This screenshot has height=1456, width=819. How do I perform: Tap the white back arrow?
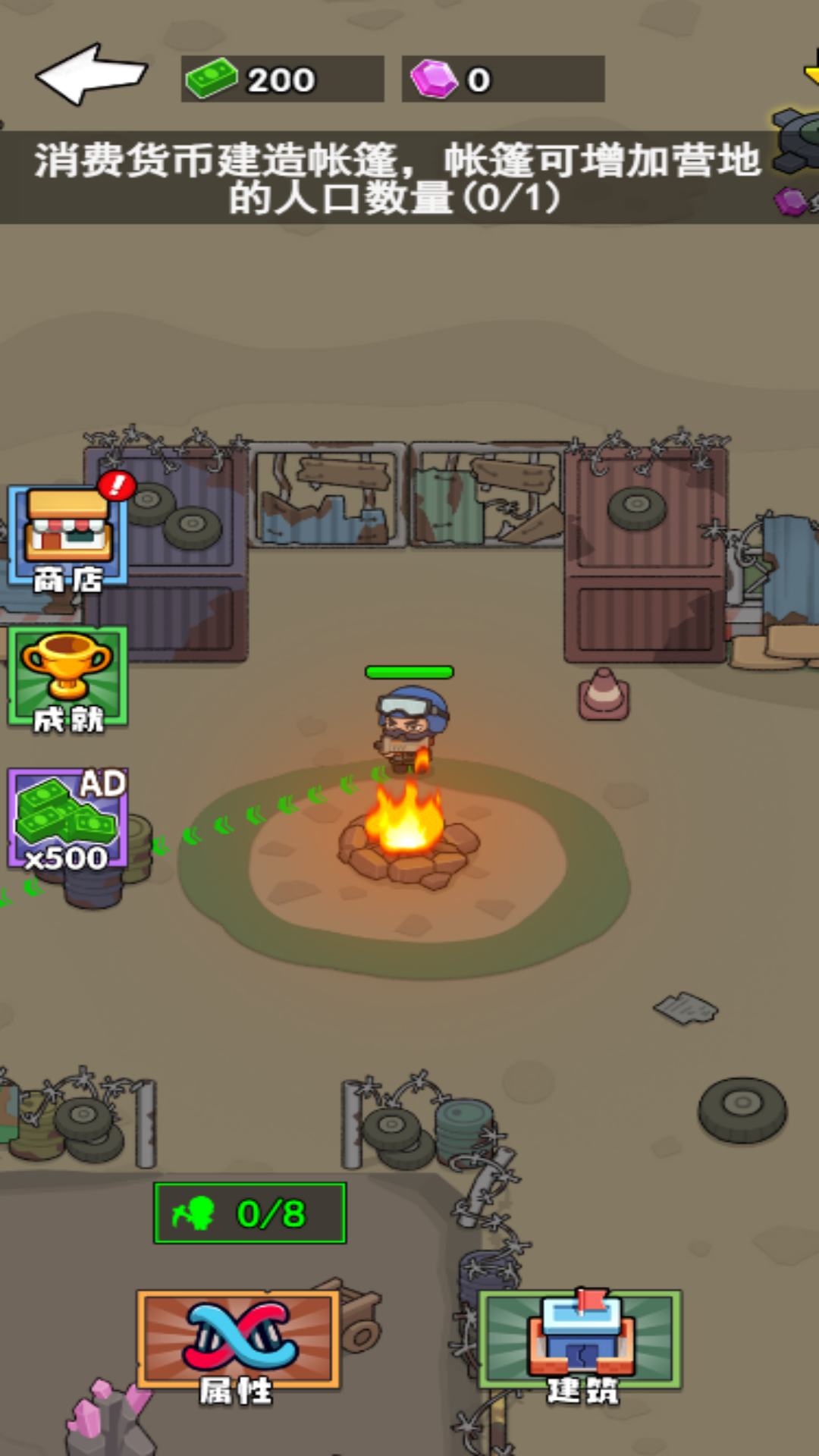tap(91, 74)
